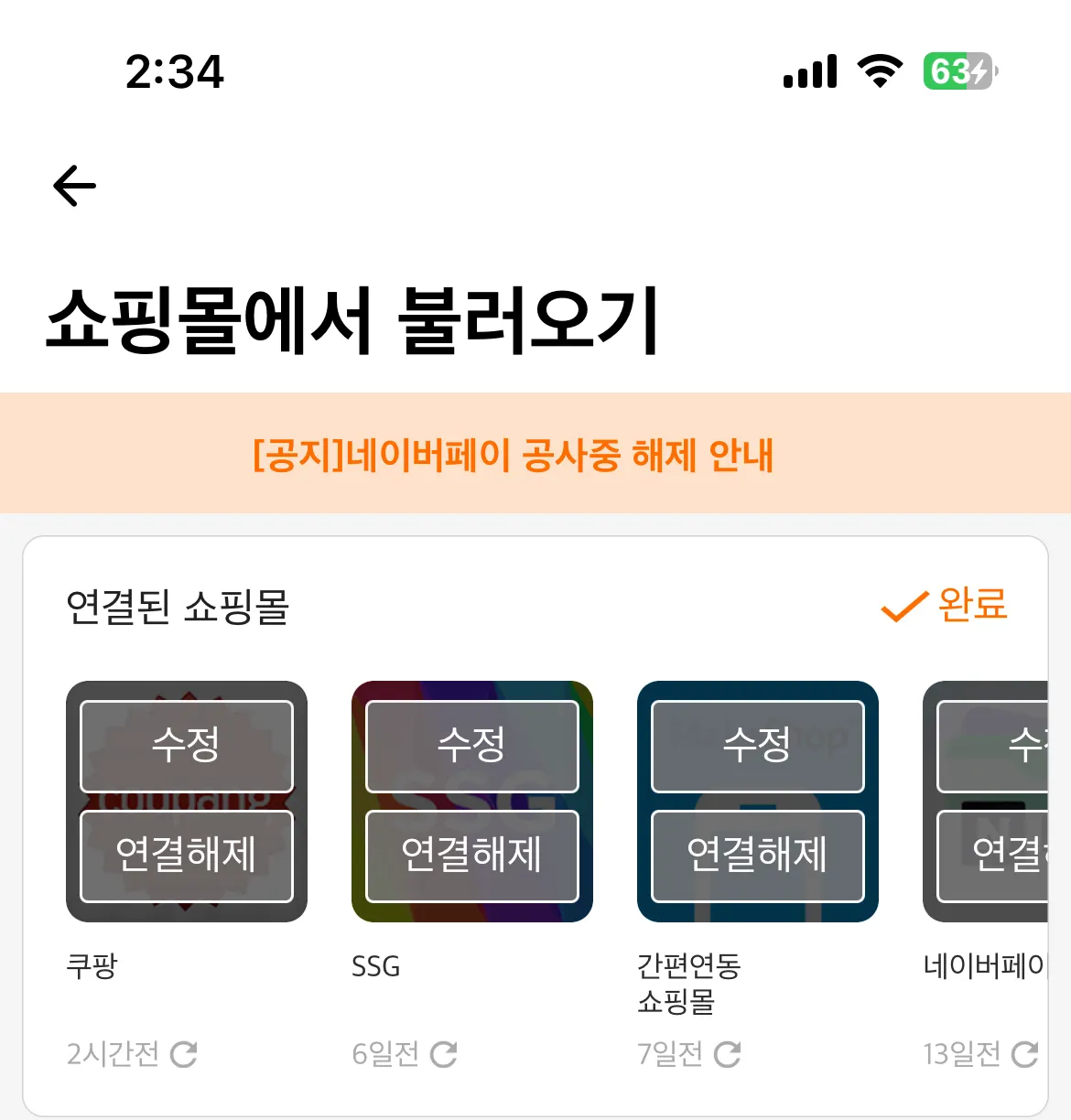
Task: Tap 연결해제 on 간편연동 쇼핑몰
Action: (x=758, y=856)
